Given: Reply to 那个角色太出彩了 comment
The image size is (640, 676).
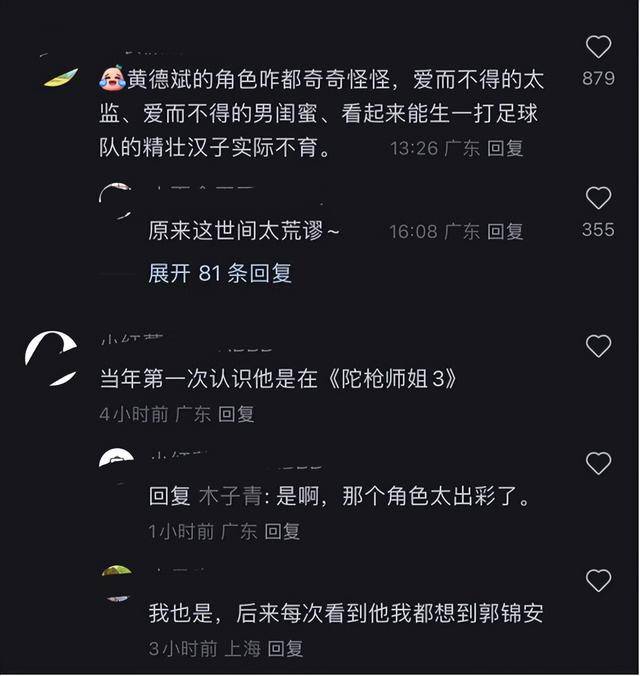Looking at the screenshot, I should coord(282,531).
